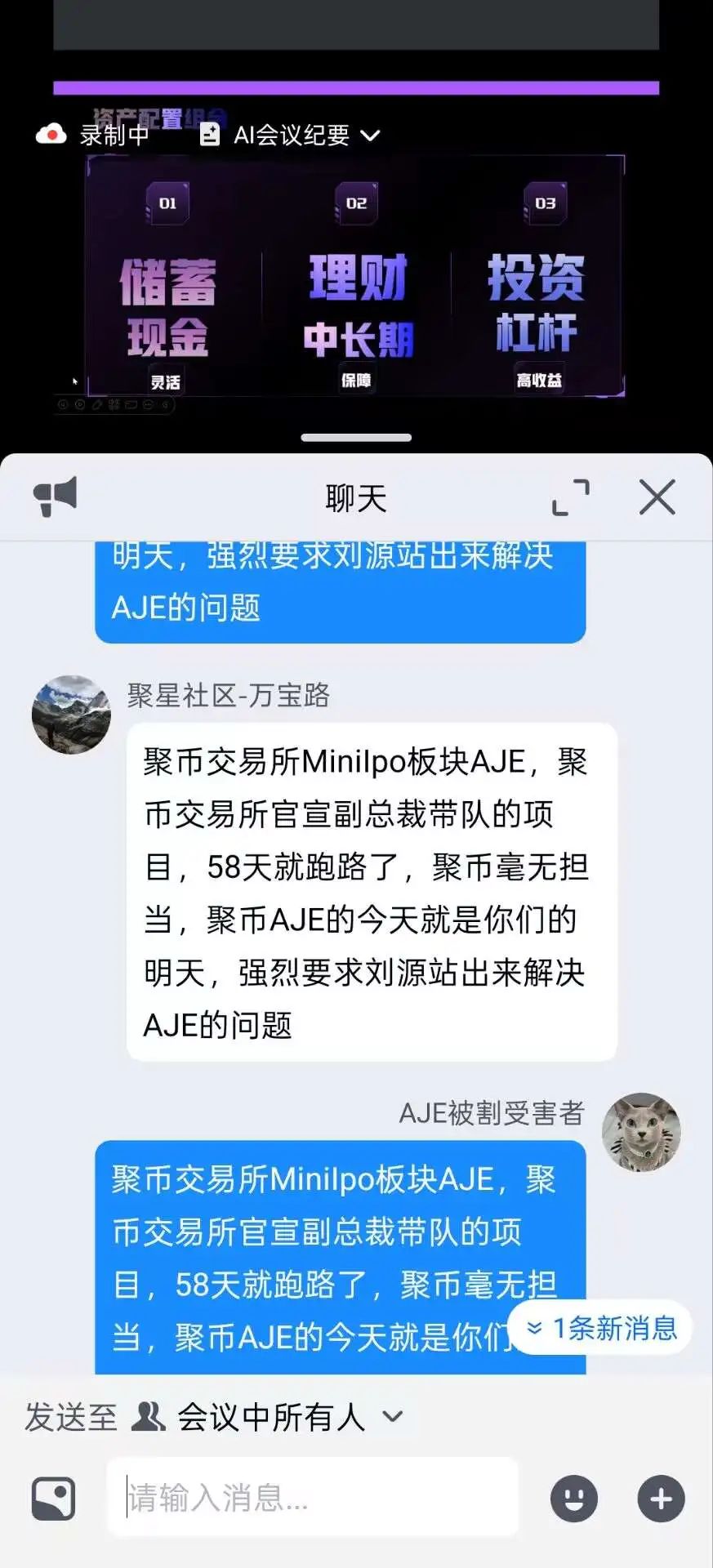This screenshot has width=713, height=1568.
Task: Open the sticker icon beside message box
Action: pyautogui.click(x=54, y=1499)
